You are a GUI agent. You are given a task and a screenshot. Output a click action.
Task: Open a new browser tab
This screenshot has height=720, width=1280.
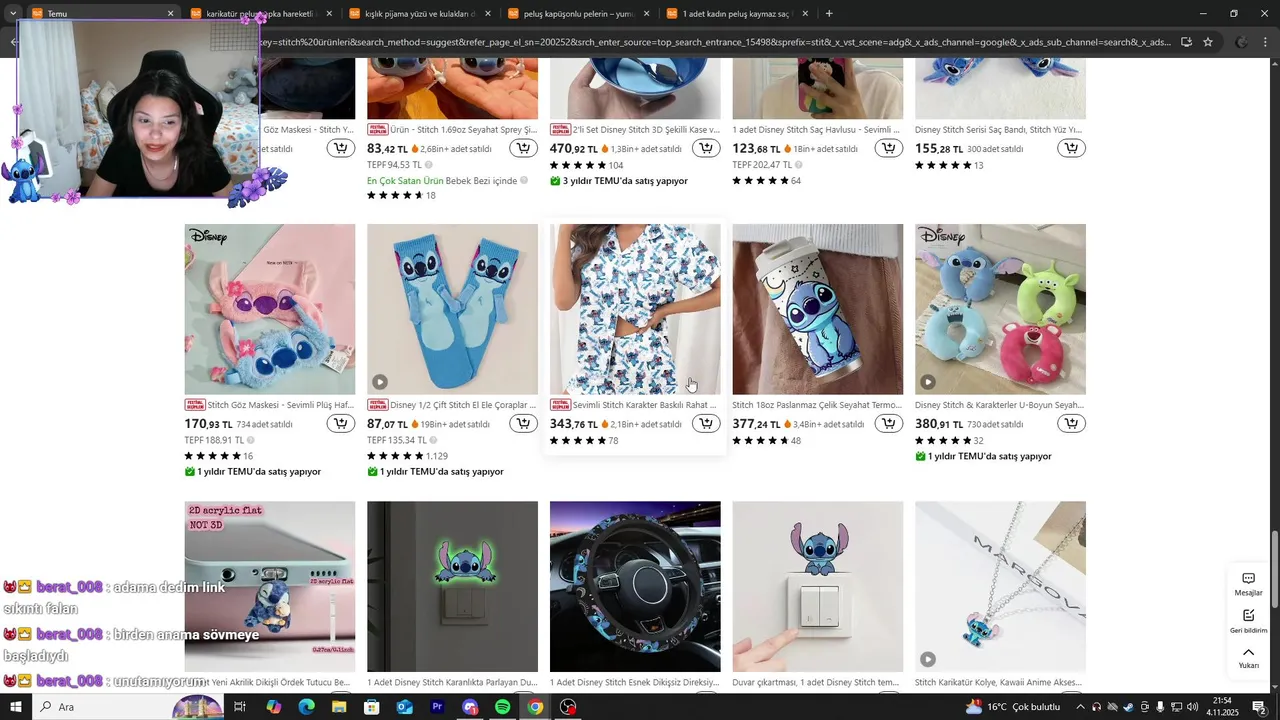click(829, 14)
